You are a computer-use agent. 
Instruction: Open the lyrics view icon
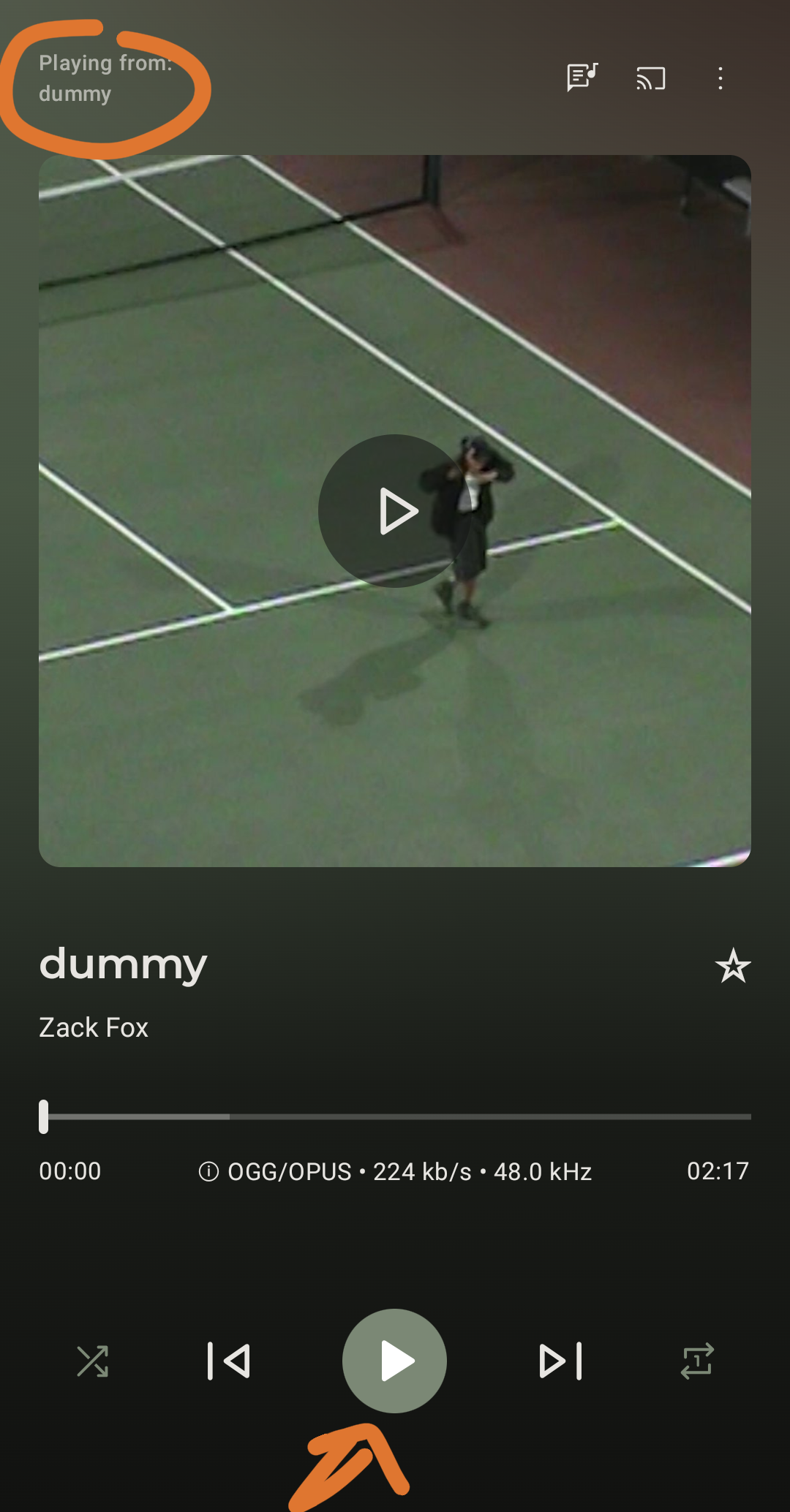point(582,78)
